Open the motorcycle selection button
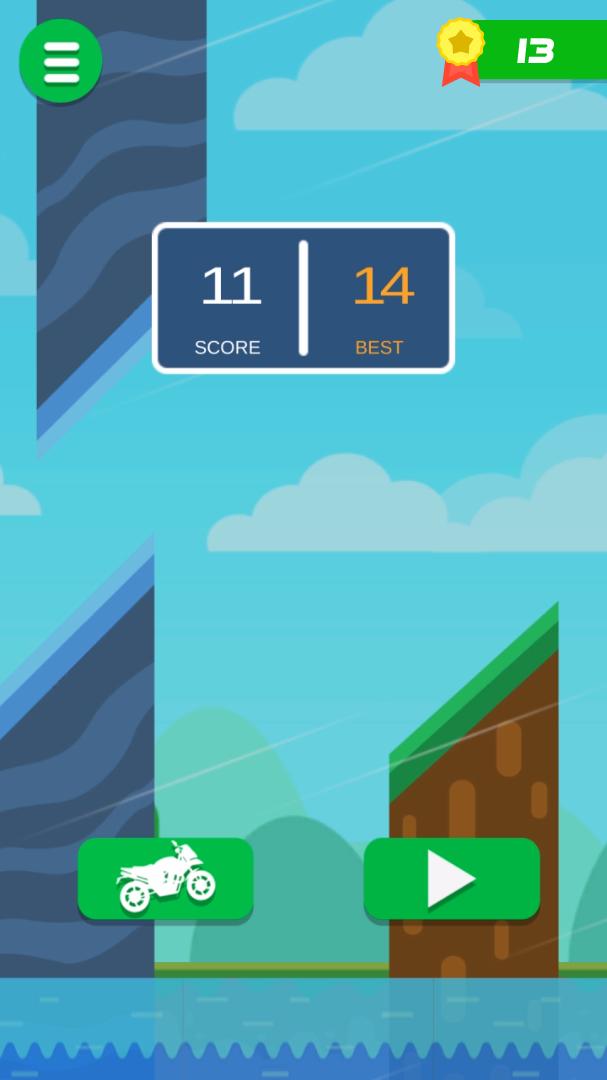The width and height of the screenshot is (607, 1080). click(x=165, y=878)
